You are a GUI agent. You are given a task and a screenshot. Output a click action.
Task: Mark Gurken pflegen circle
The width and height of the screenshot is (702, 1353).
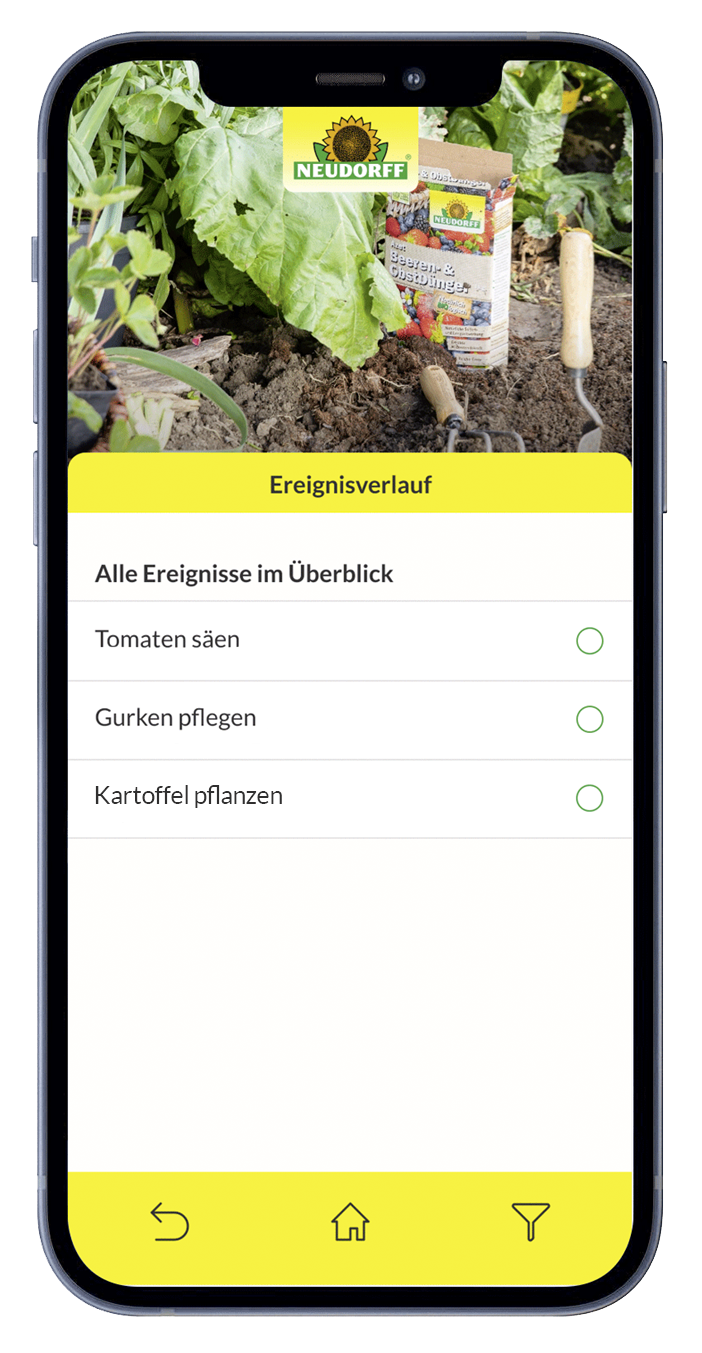coord(590,719)
